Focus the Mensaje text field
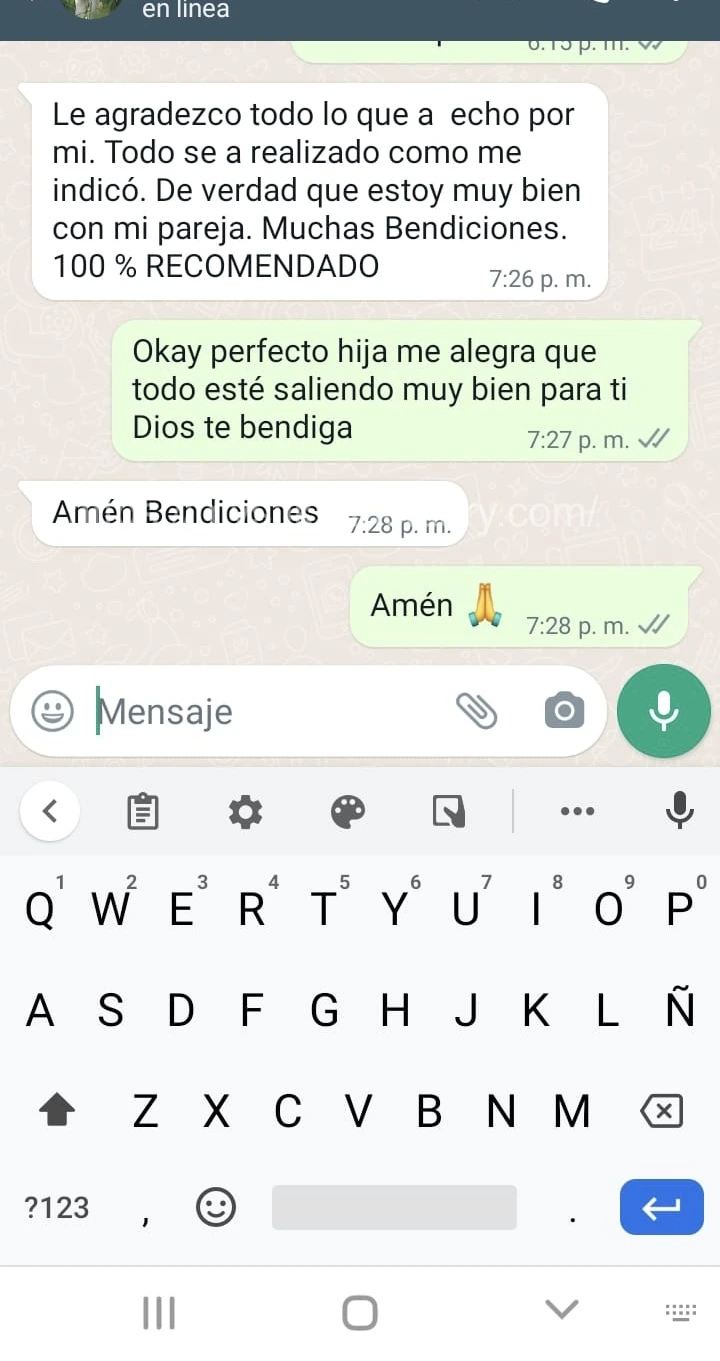 coord(270,712)
